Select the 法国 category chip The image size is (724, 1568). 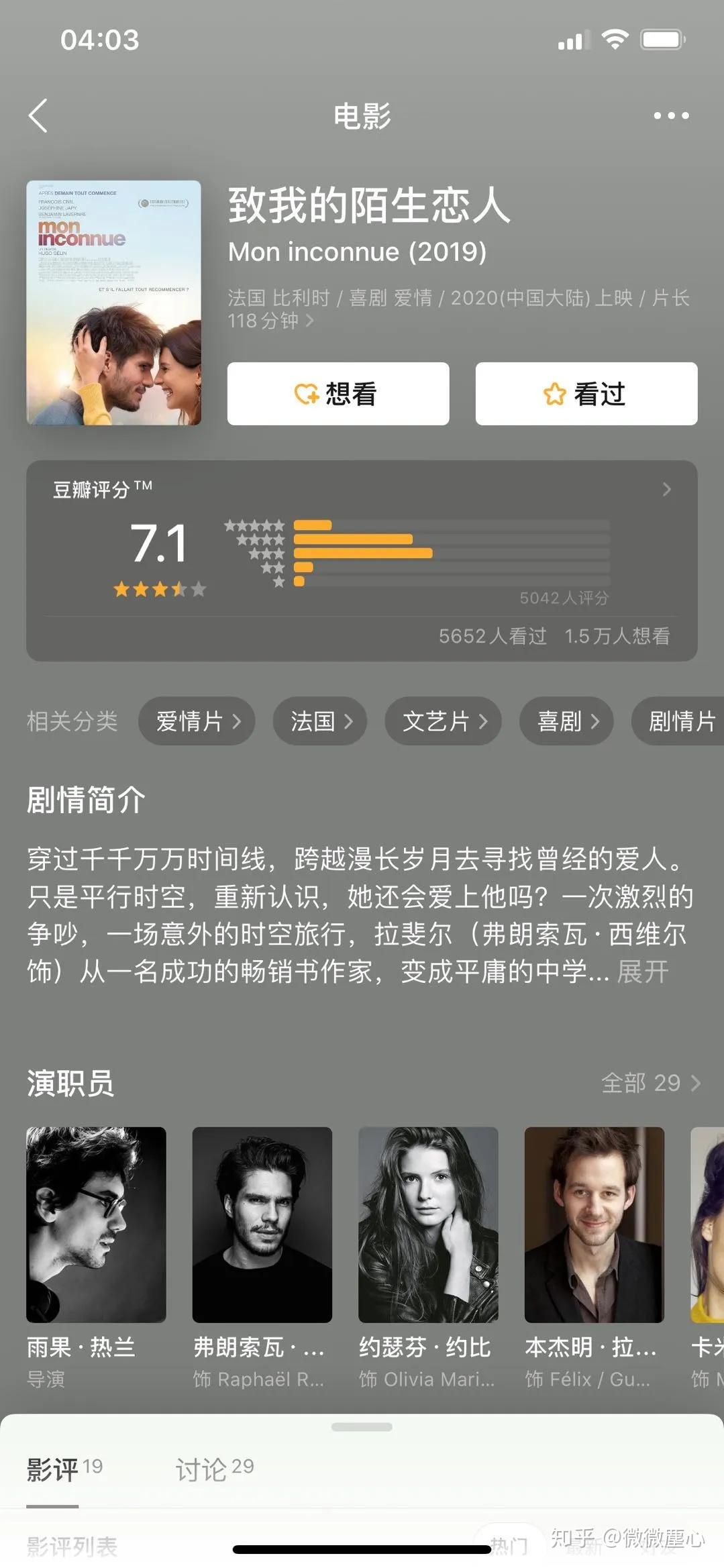coord(320,721)
